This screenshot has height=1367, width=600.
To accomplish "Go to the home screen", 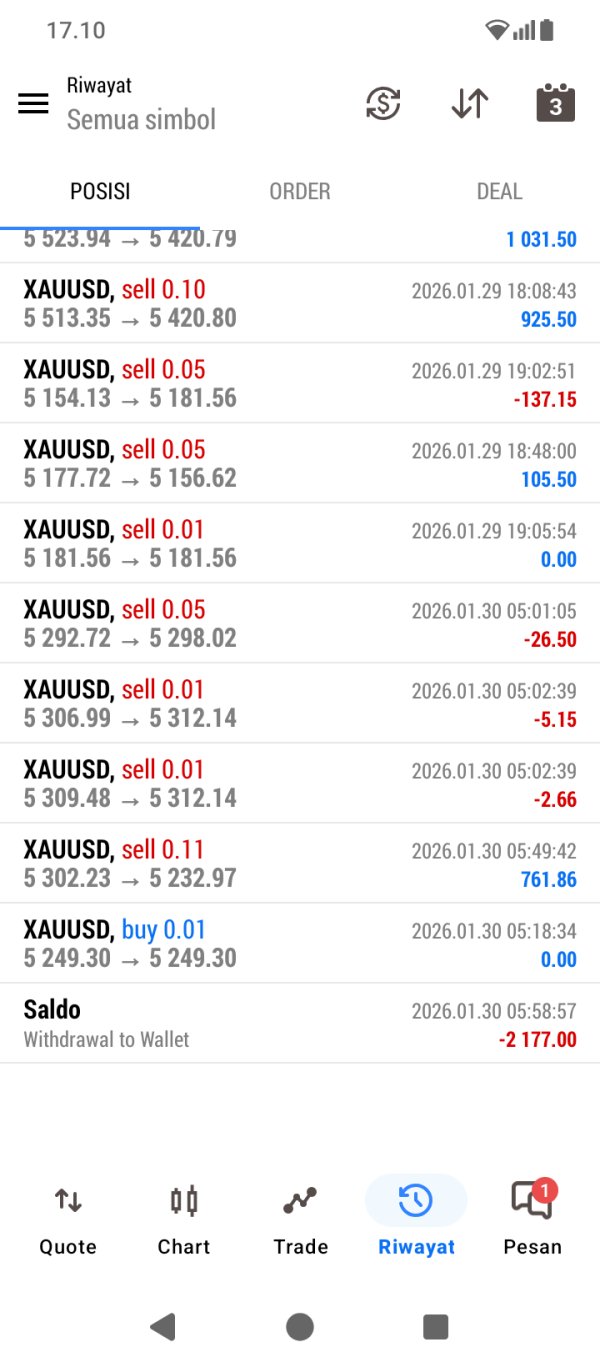I will pyautogui.click(x=300, y=1327).
